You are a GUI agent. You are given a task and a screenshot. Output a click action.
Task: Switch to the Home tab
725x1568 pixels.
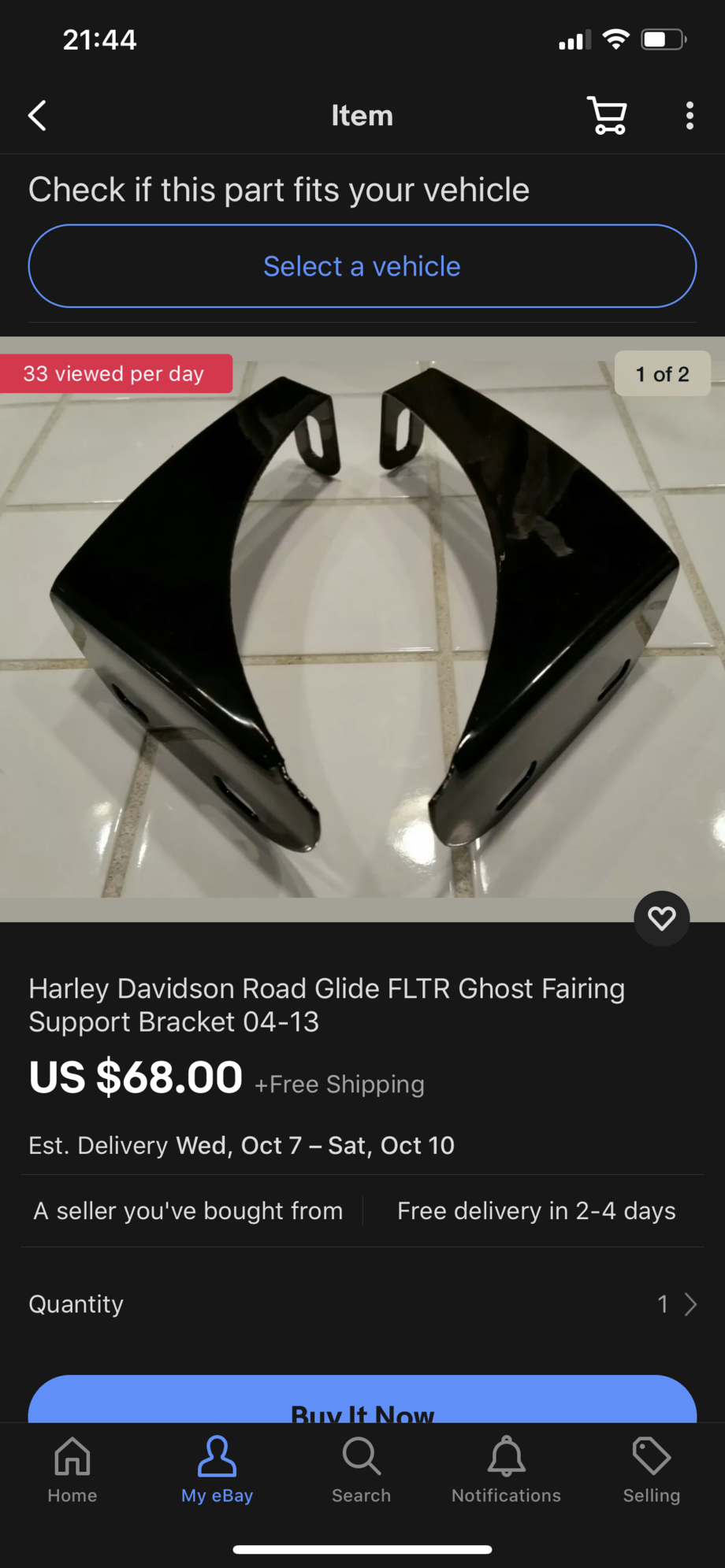click(x=72, y=1470)
